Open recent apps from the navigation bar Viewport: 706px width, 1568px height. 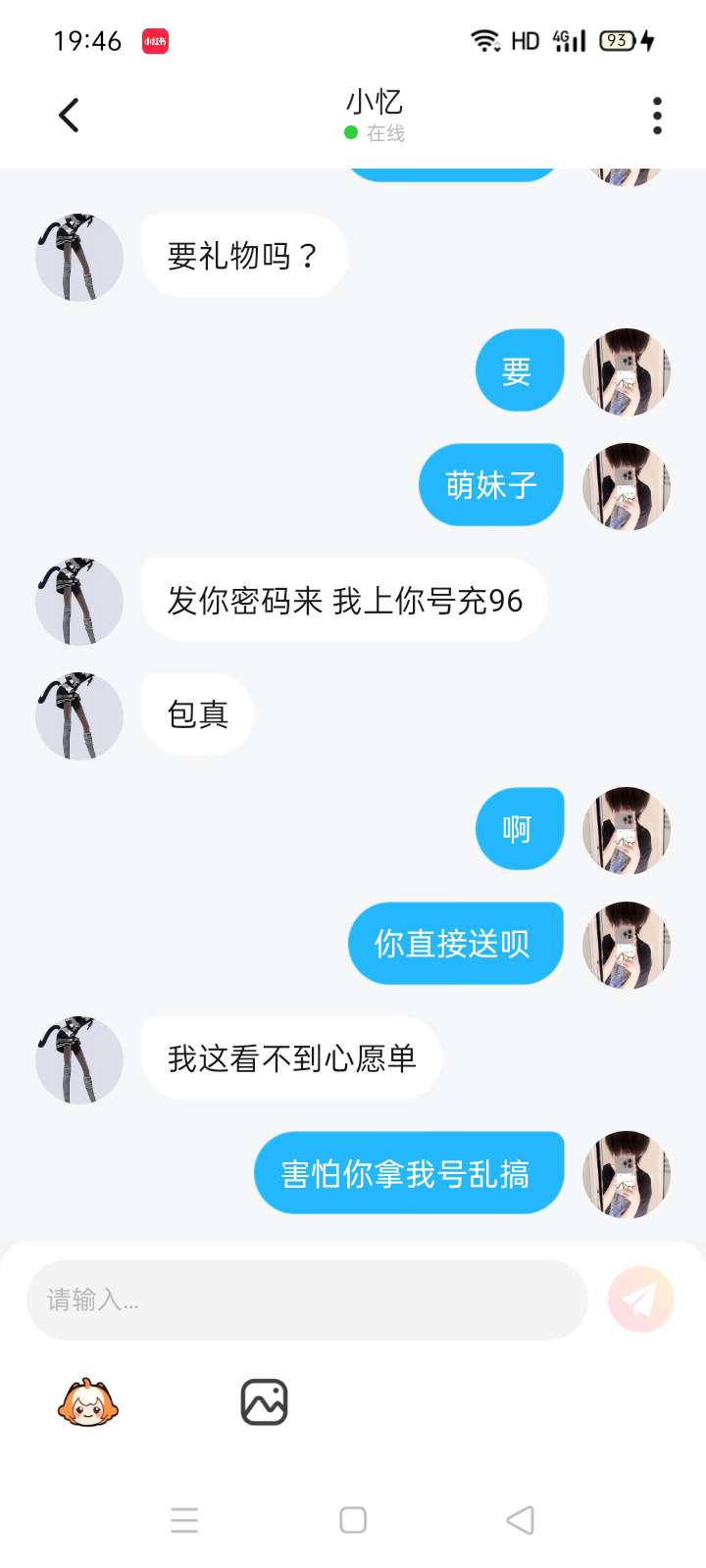click(x=184, y=1520)
